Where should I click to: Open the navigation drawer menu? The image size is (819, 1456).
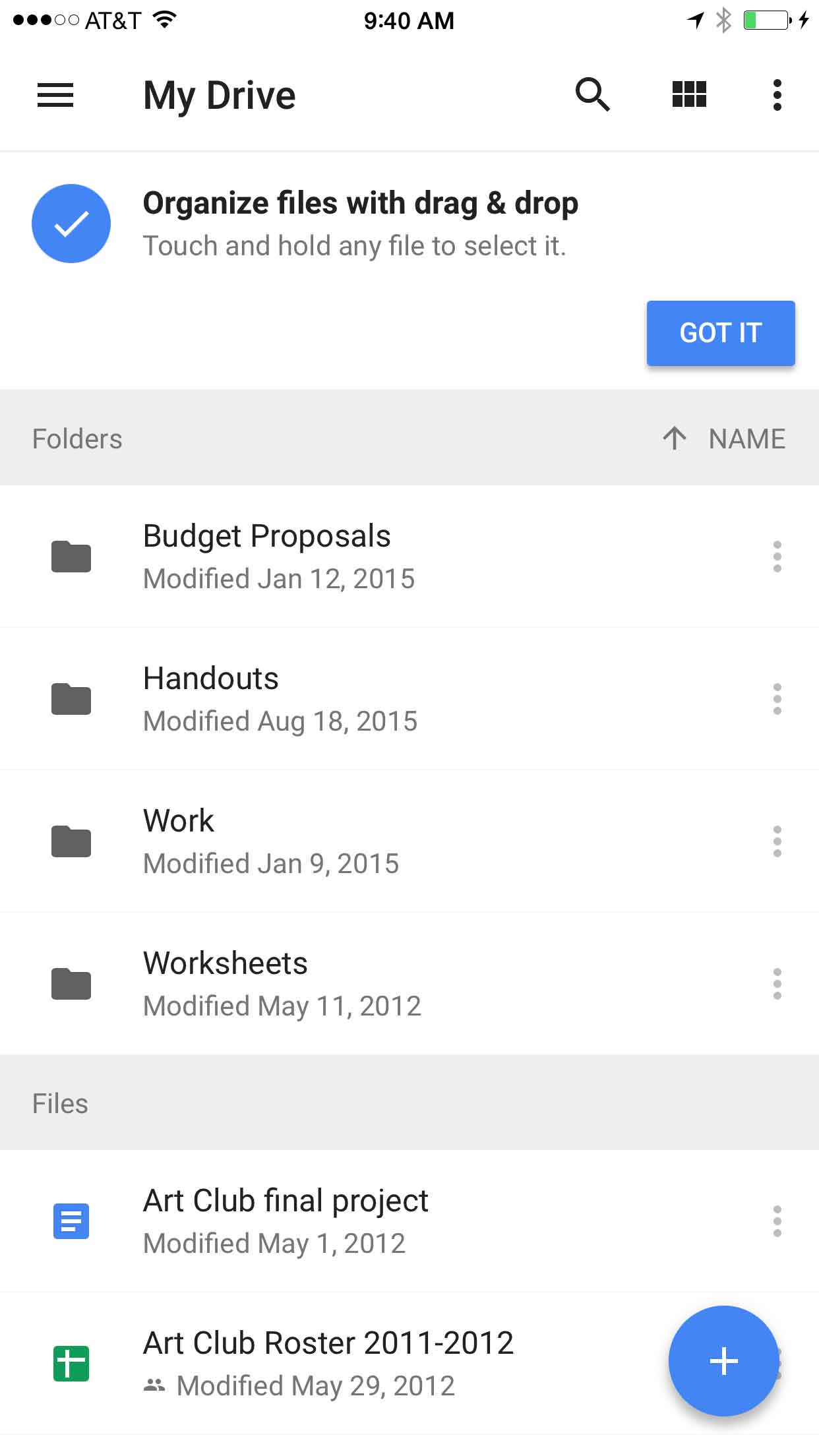[x=55, y=95]
